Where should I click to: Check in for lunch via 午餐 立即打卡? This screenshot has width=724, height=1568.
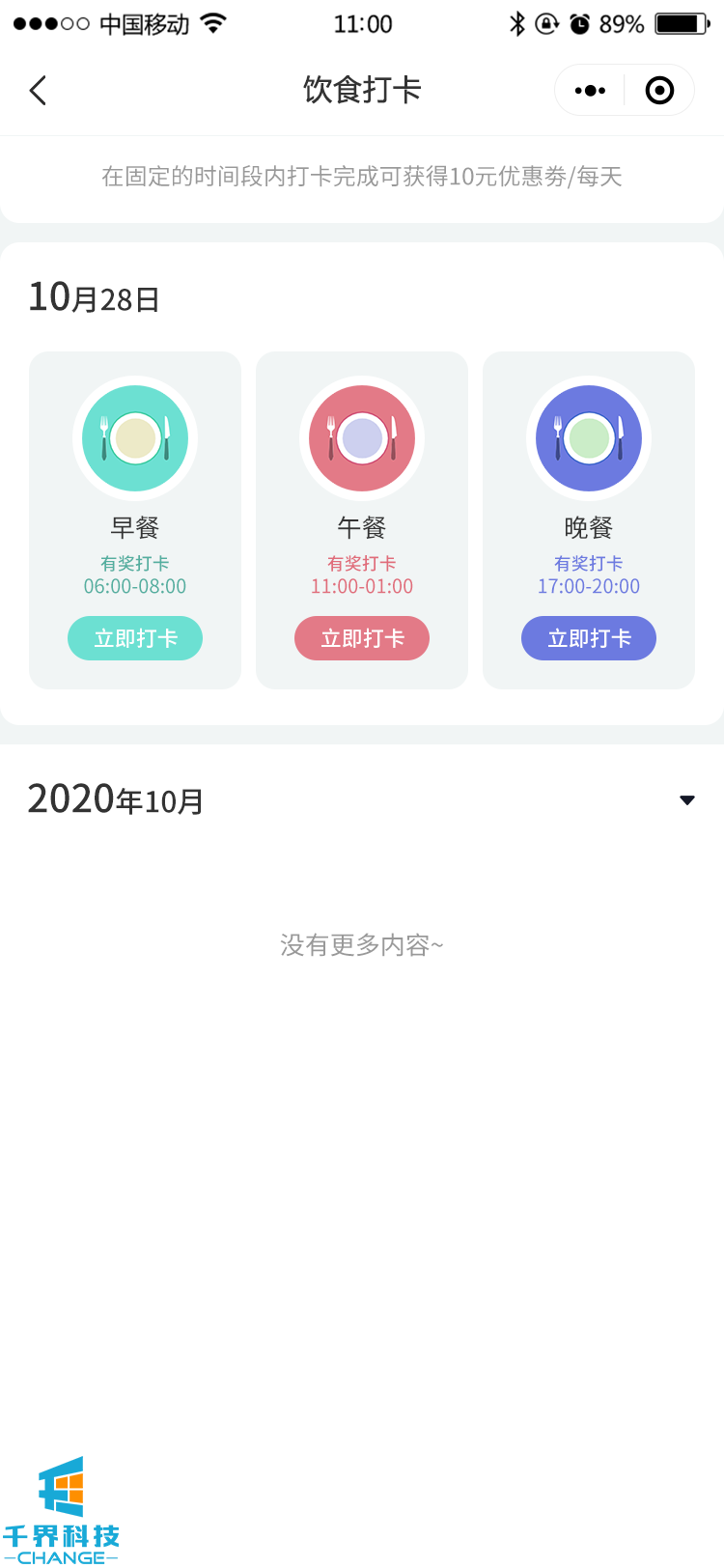[362, 638]
